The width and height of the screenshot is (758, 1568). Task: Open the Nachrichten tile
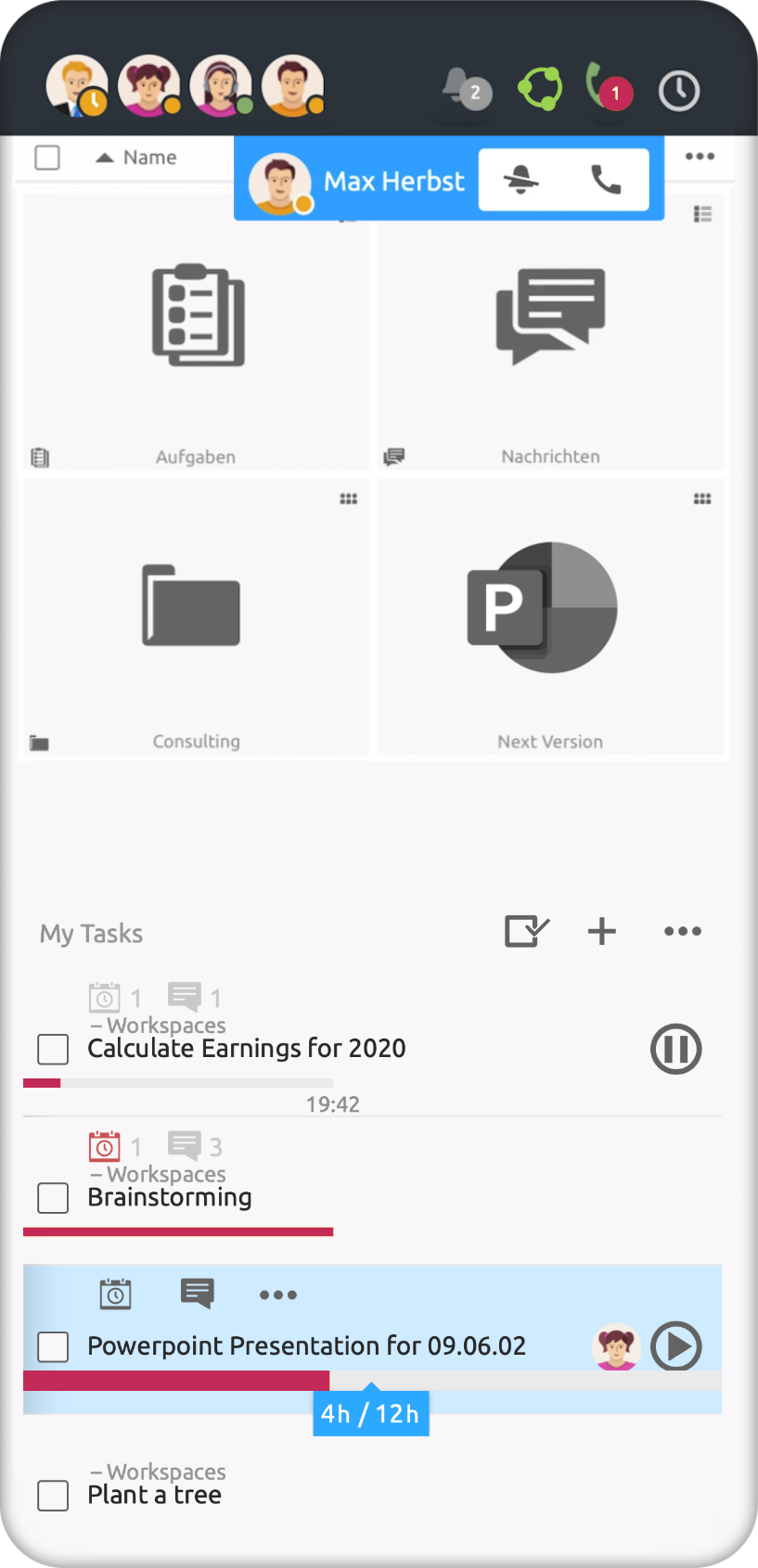point(551,331)
